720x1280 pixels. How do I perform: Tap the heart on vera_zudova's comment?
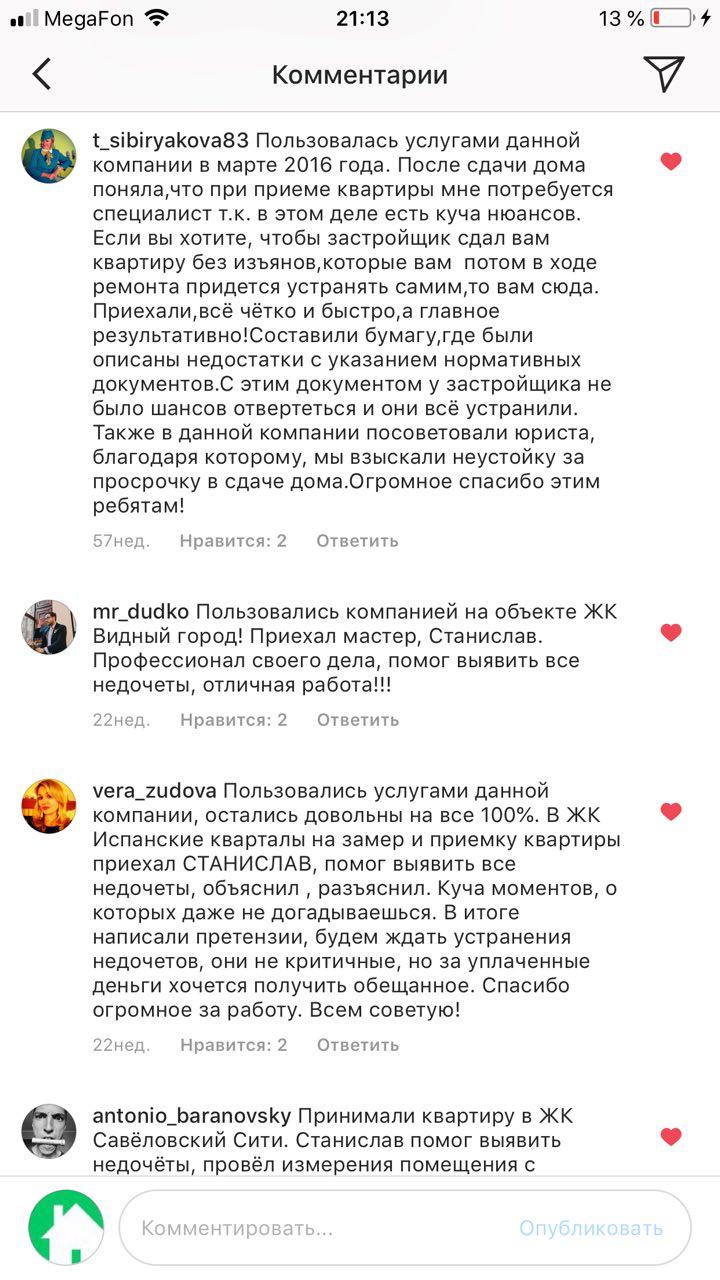[671, 811]
